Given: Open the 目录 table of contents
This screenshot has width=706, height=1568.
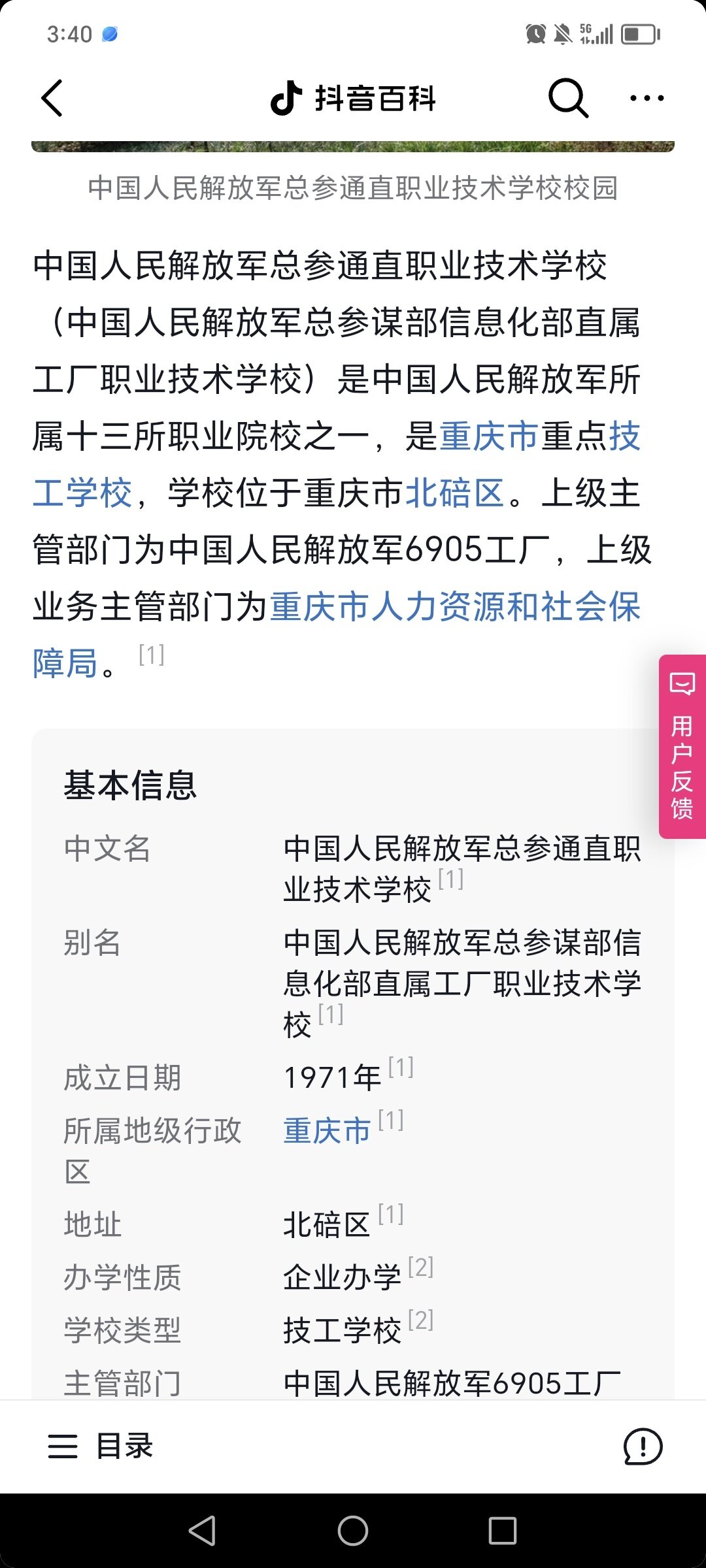Looking at the screenshot, I should (x=101, y=1446).
